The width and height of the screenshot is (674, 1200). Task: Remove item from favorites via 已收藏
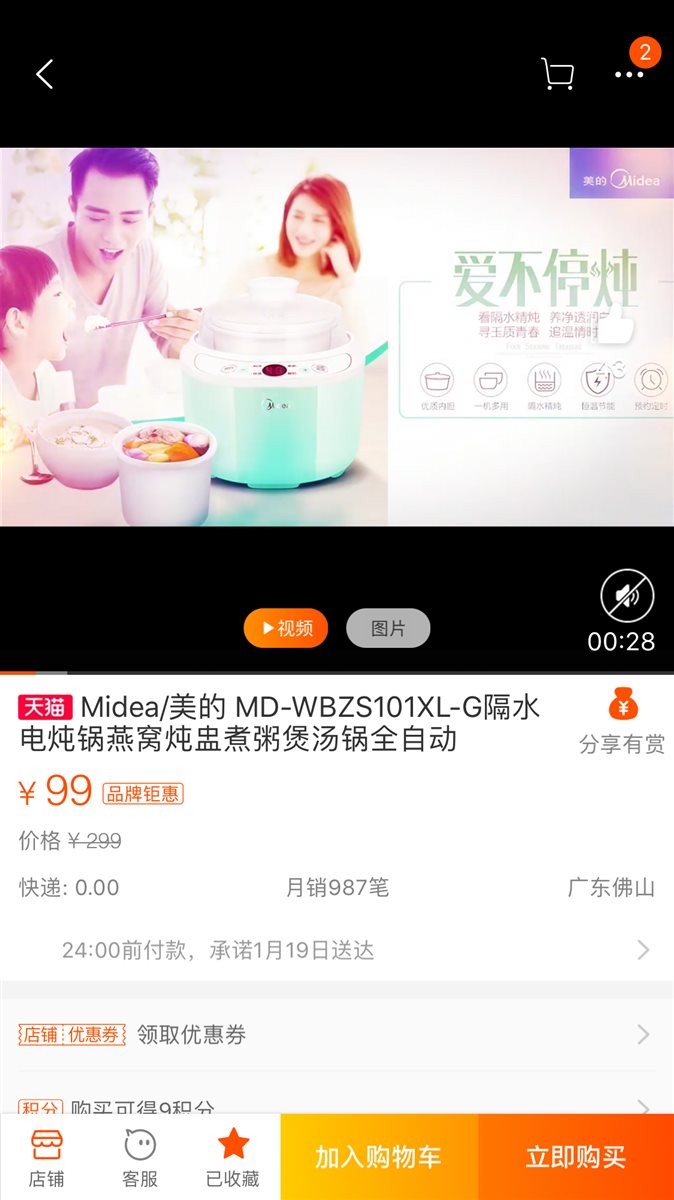(x=233, y=1157)
